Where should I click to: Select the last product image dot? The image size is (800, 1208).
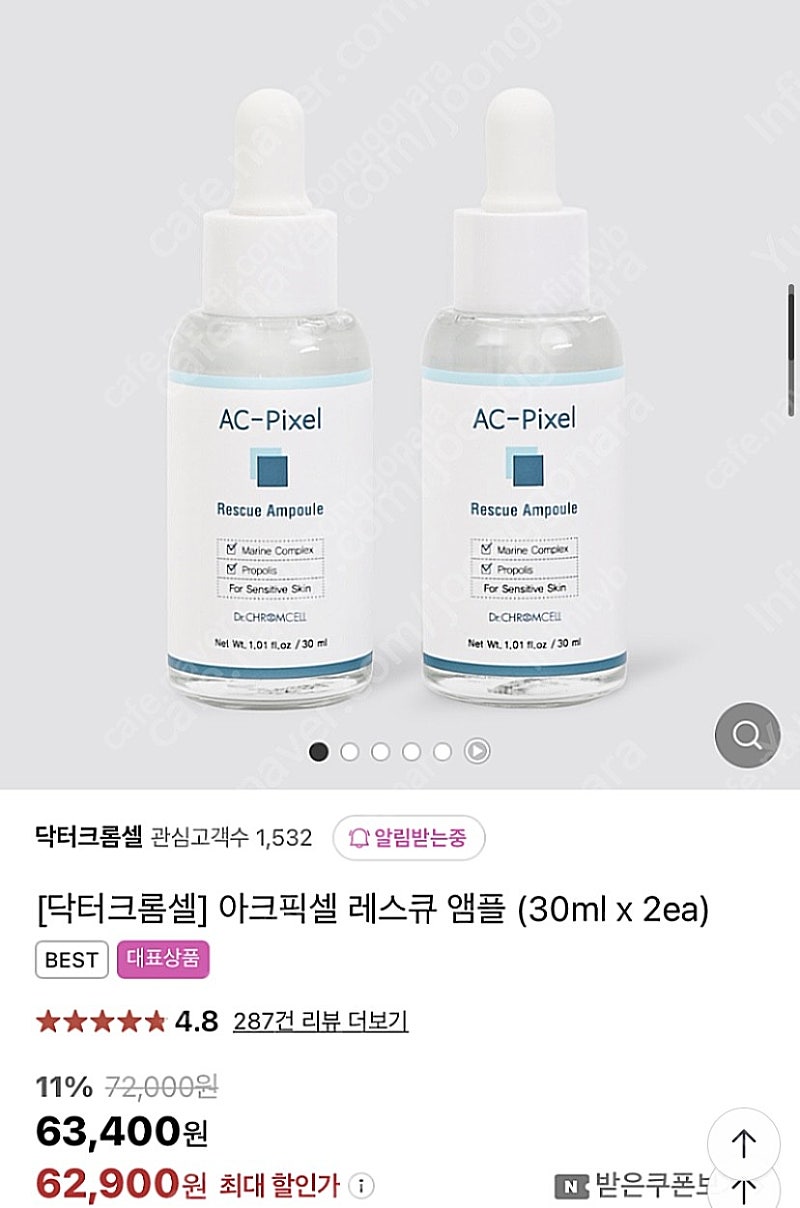click(443, 751)
